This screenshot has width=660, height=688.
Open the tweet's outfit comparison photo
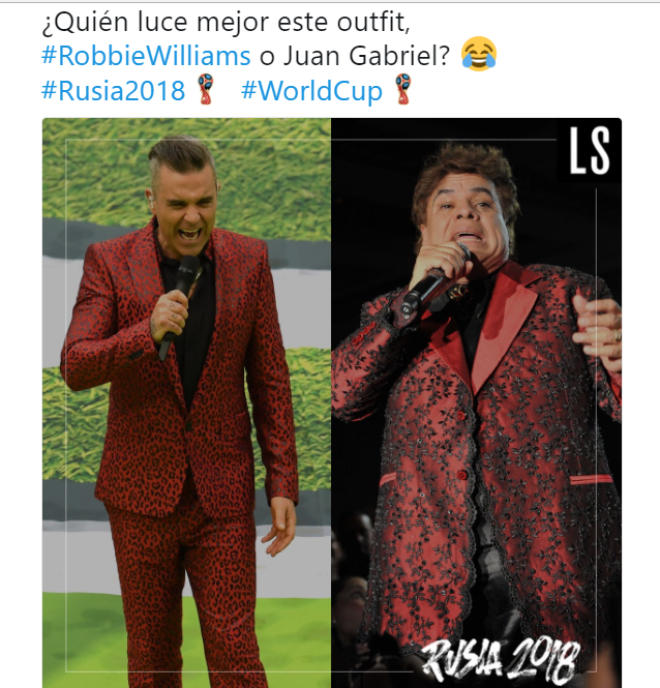click(331, 400)
